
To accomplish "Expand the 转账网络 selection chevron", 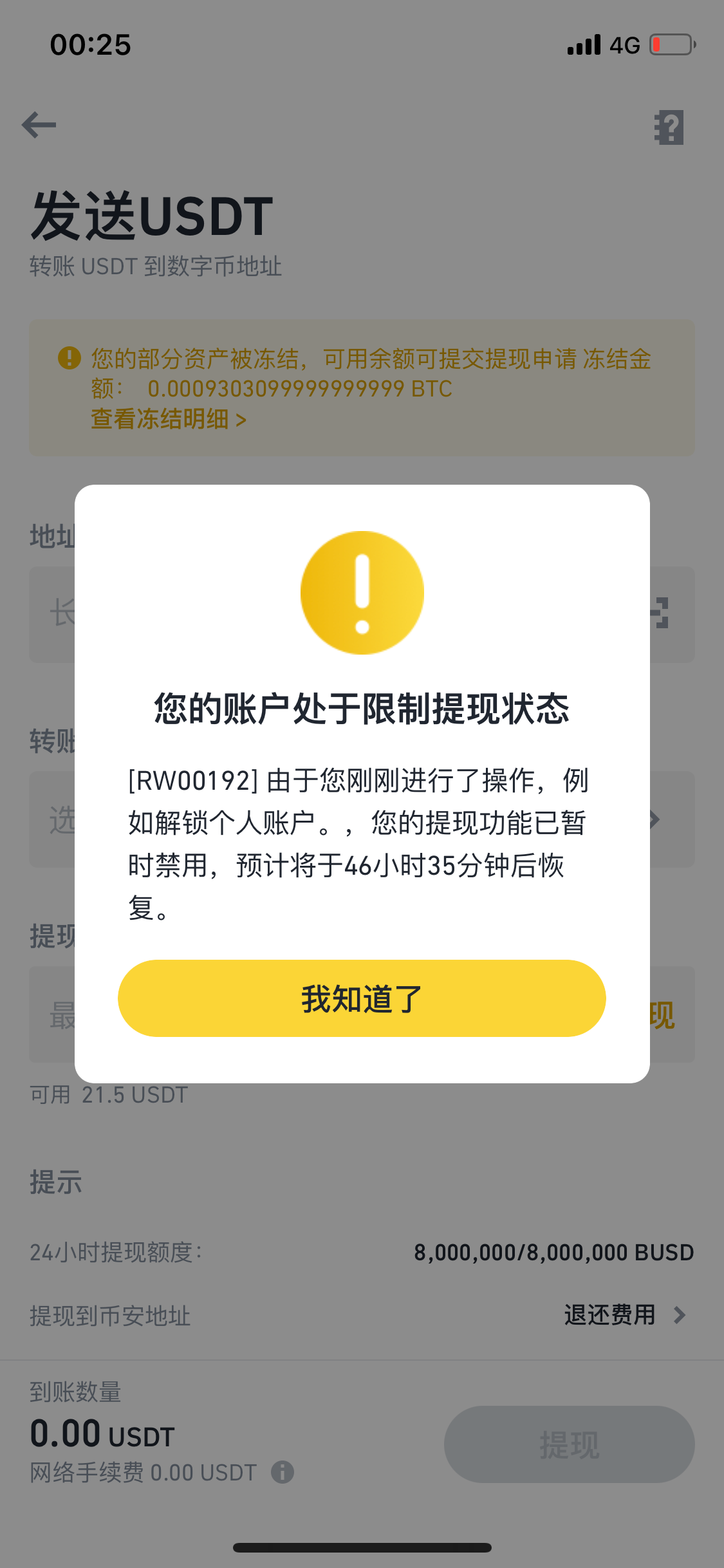I will [655, 819].
